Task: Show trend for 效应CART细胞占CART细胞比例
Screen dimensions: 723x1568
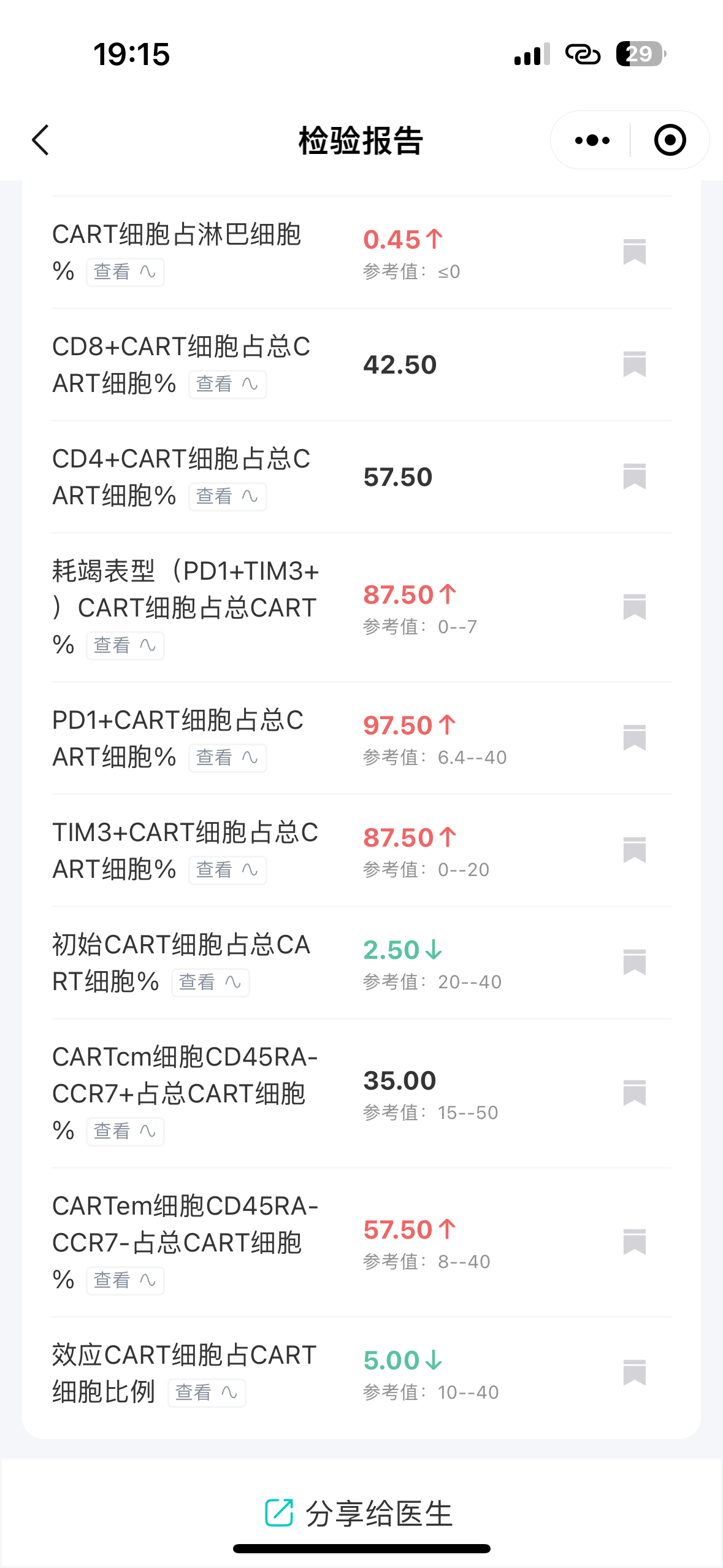Action: (207, 1393)
